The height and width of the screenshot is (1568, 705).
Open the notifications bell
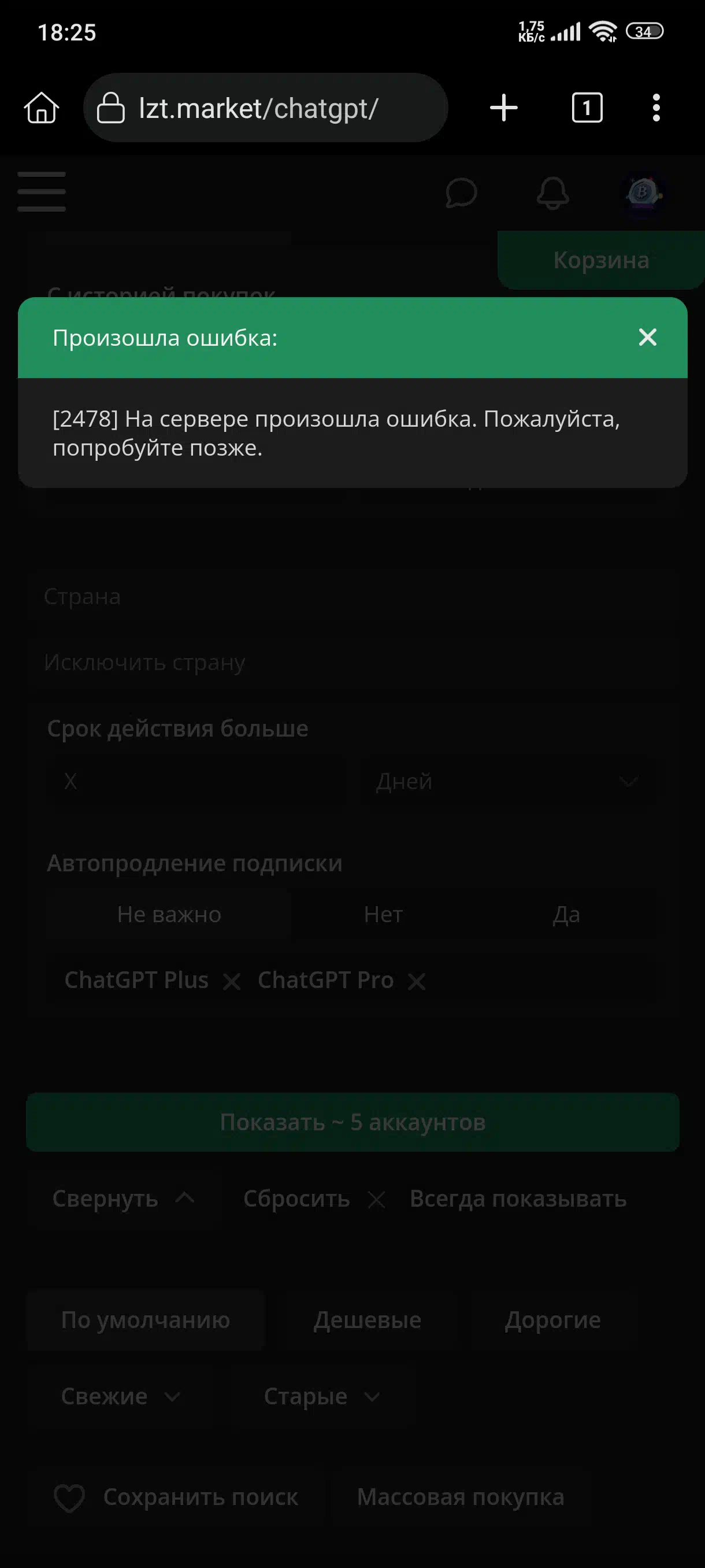pyautogui.click(x=553, y=193)
